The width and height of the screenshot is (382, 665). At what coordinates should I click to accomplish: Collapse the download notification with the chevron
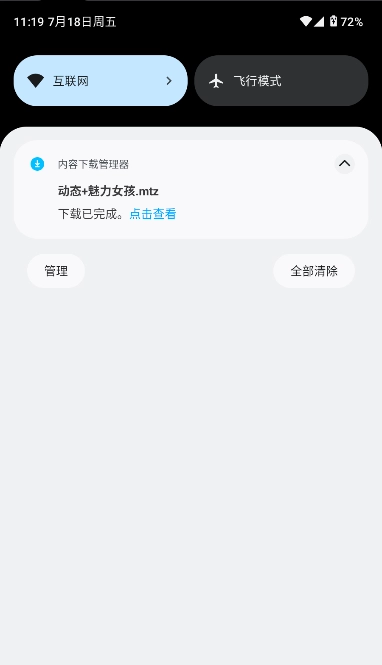pyautogui.click(x=344, y=164)
